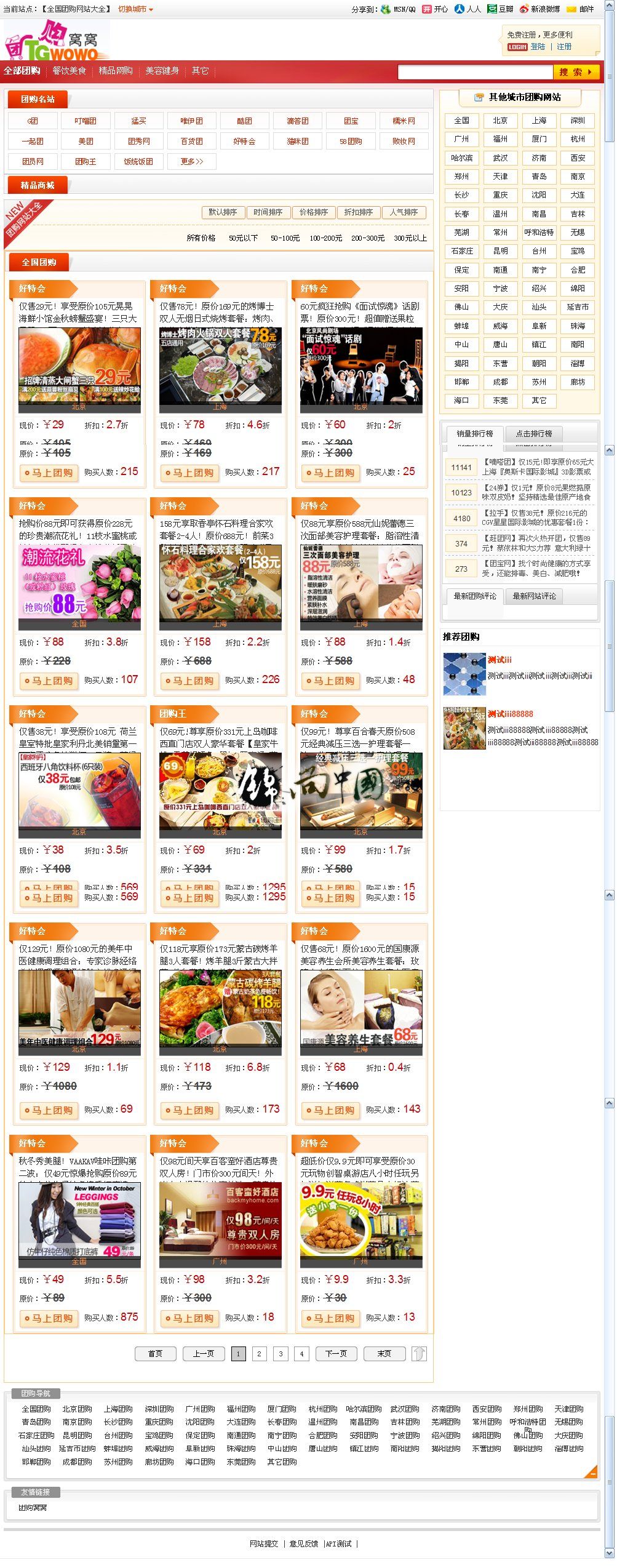Screen dimensions: 617x1568
Task: Open 糯米网 group-buy site
Action: pyautogui.click(x=404, y=121)
